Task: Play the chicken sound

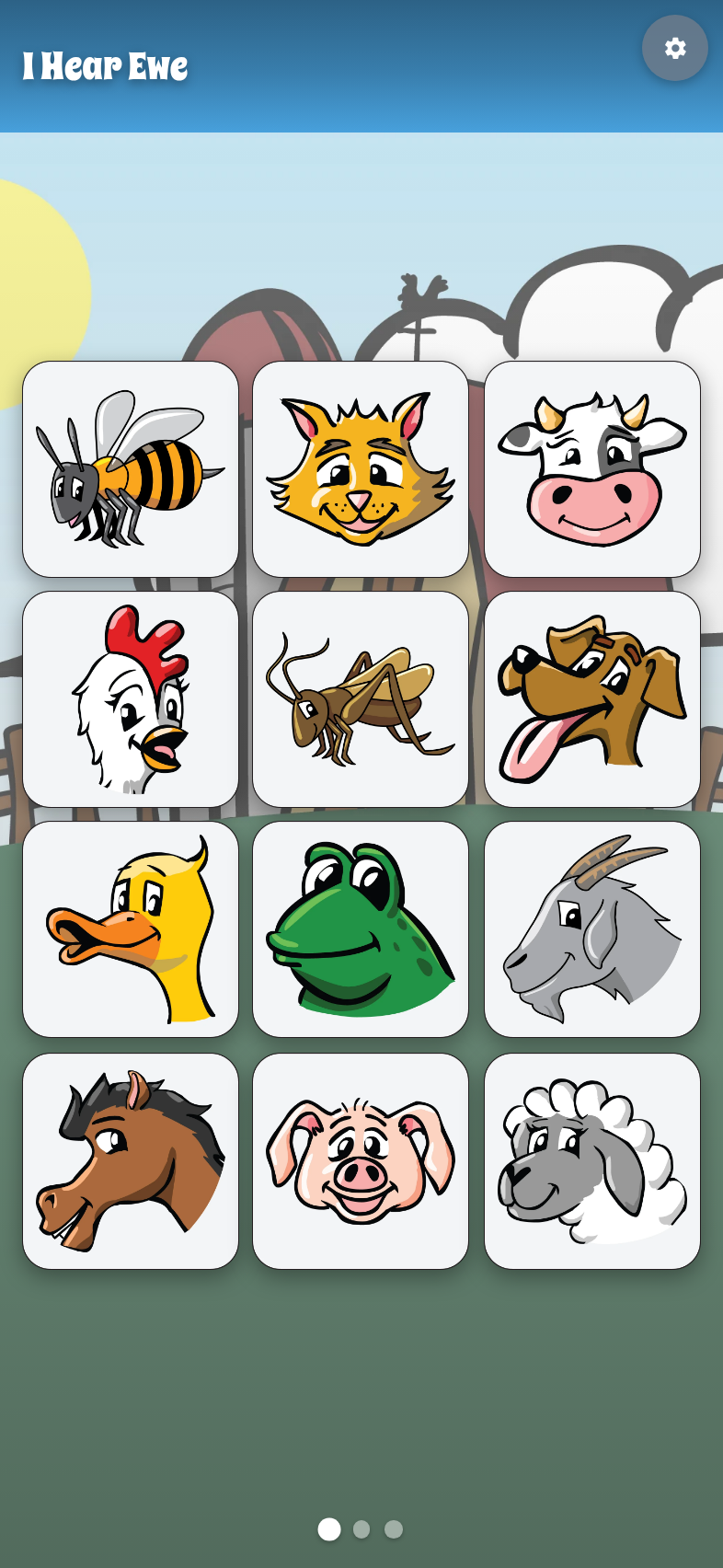Action: pyautogui.click(x=130, y=698)
